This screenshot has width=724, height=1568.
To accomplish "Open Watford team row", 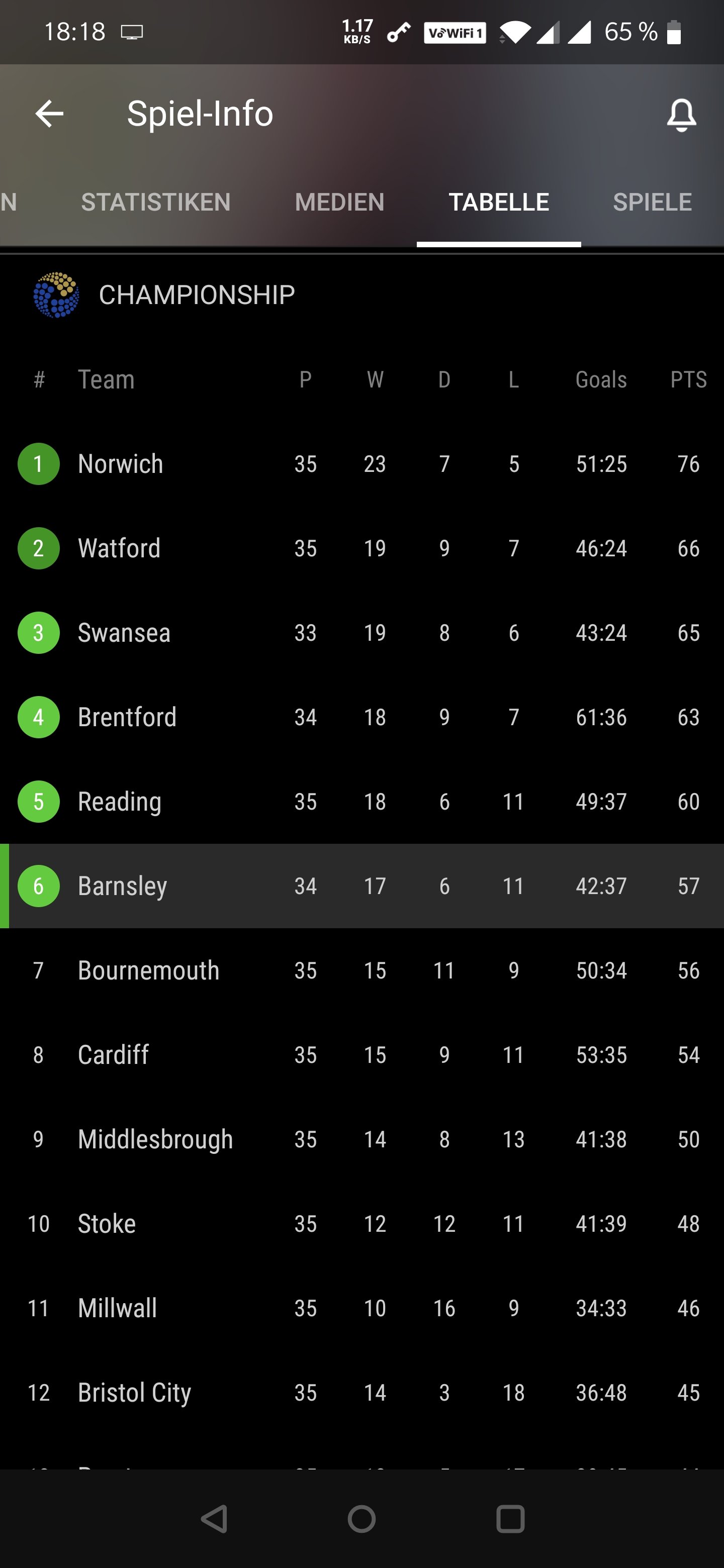I will (x=361, y=548).
